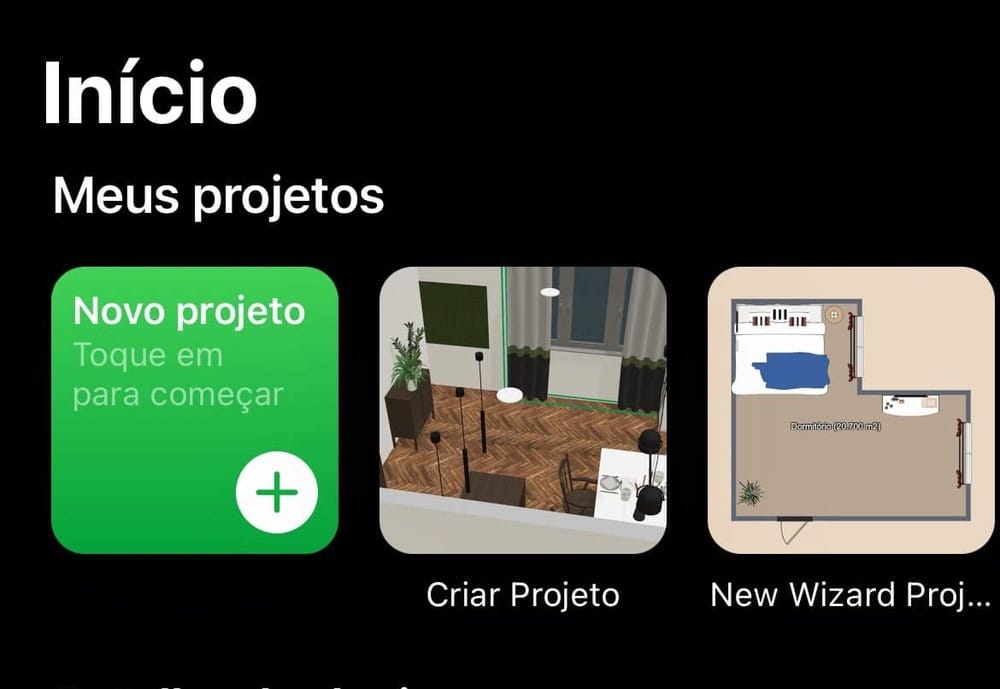Open the Criar Projeto project
This screenshot has width=1000, height=689.
pos(523,410)
